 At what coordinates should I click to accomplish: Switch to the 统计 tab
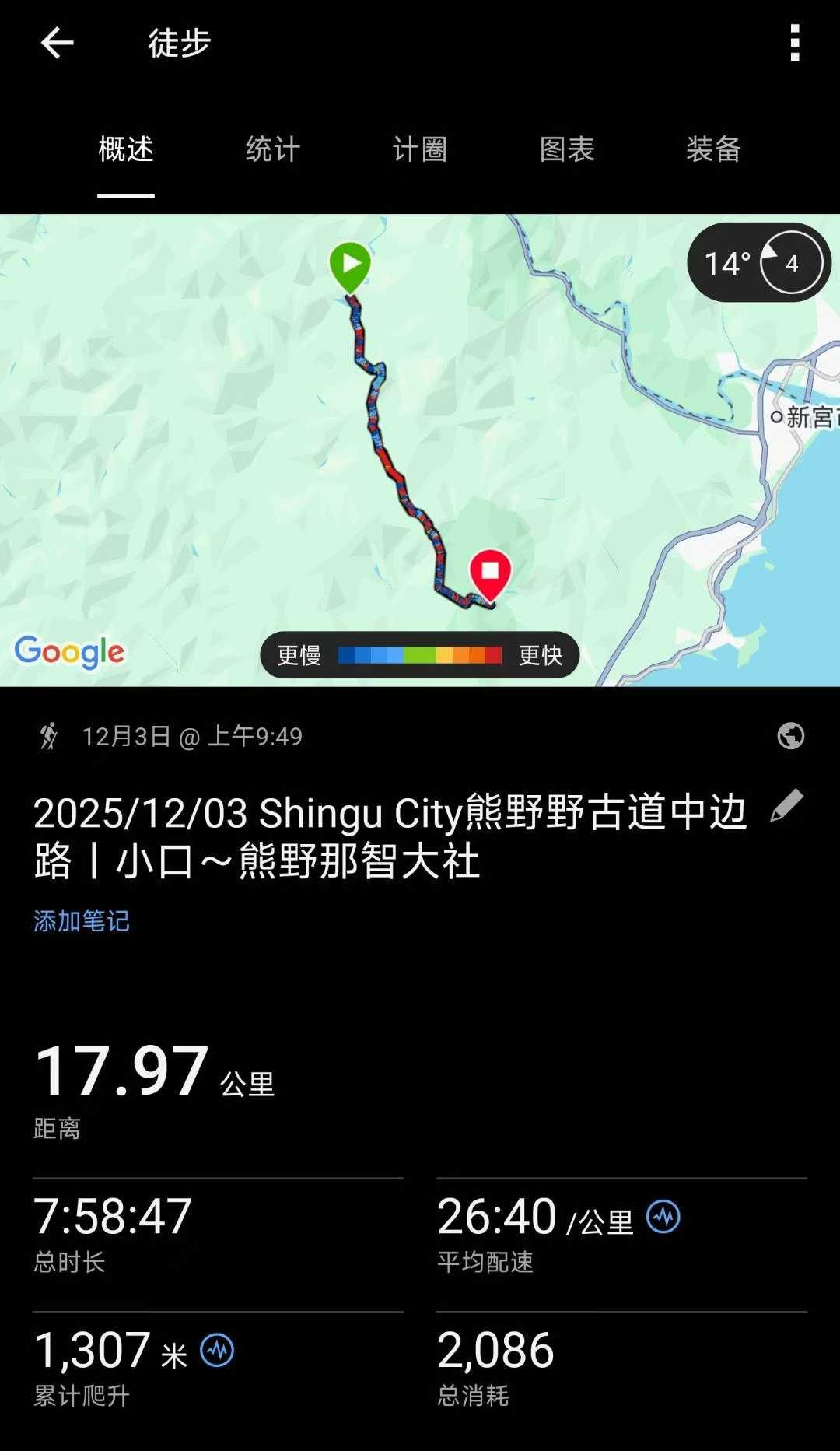click(x=272, y=149)
